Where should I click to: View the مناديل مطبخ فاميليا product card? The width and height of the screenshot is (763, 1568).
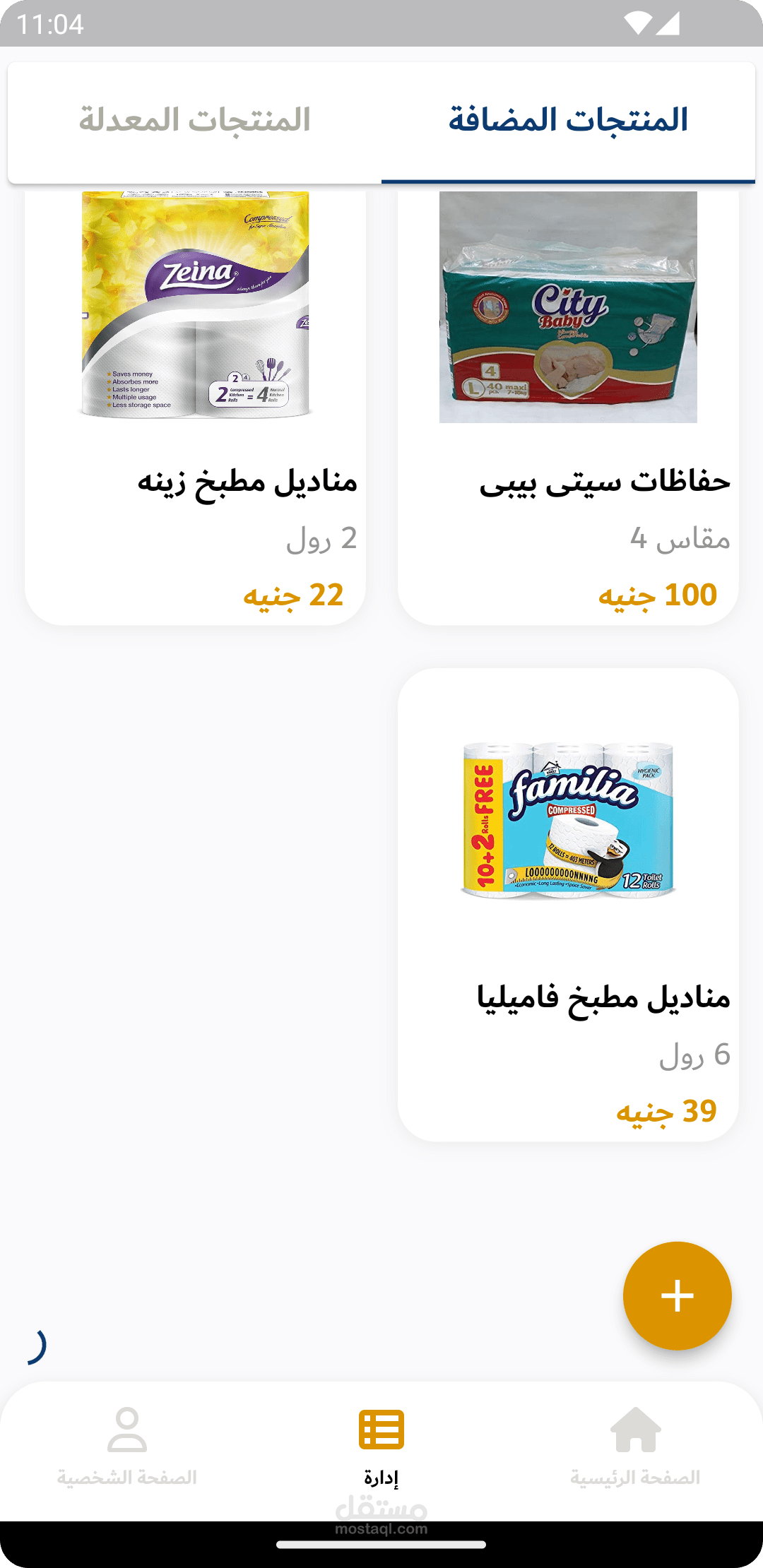point(568,904)
